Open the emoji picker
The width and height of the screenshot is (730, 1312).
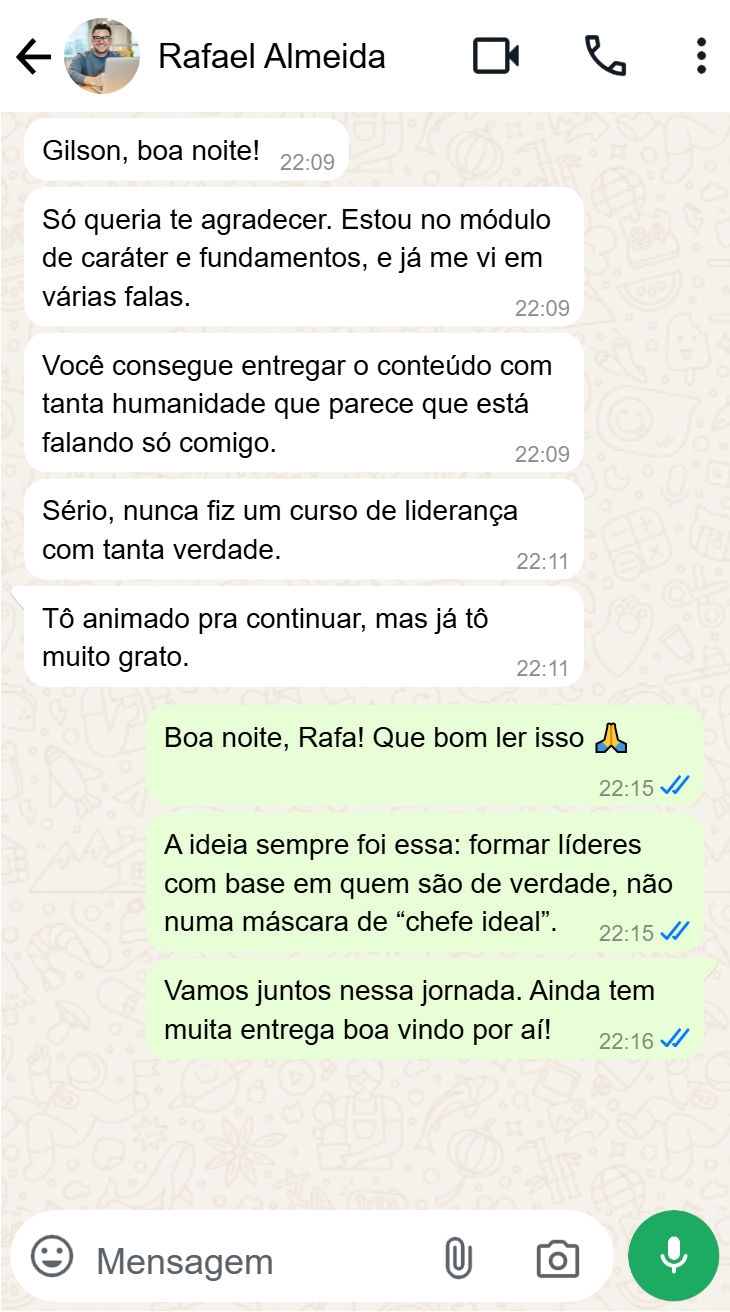pos(52,1257)
